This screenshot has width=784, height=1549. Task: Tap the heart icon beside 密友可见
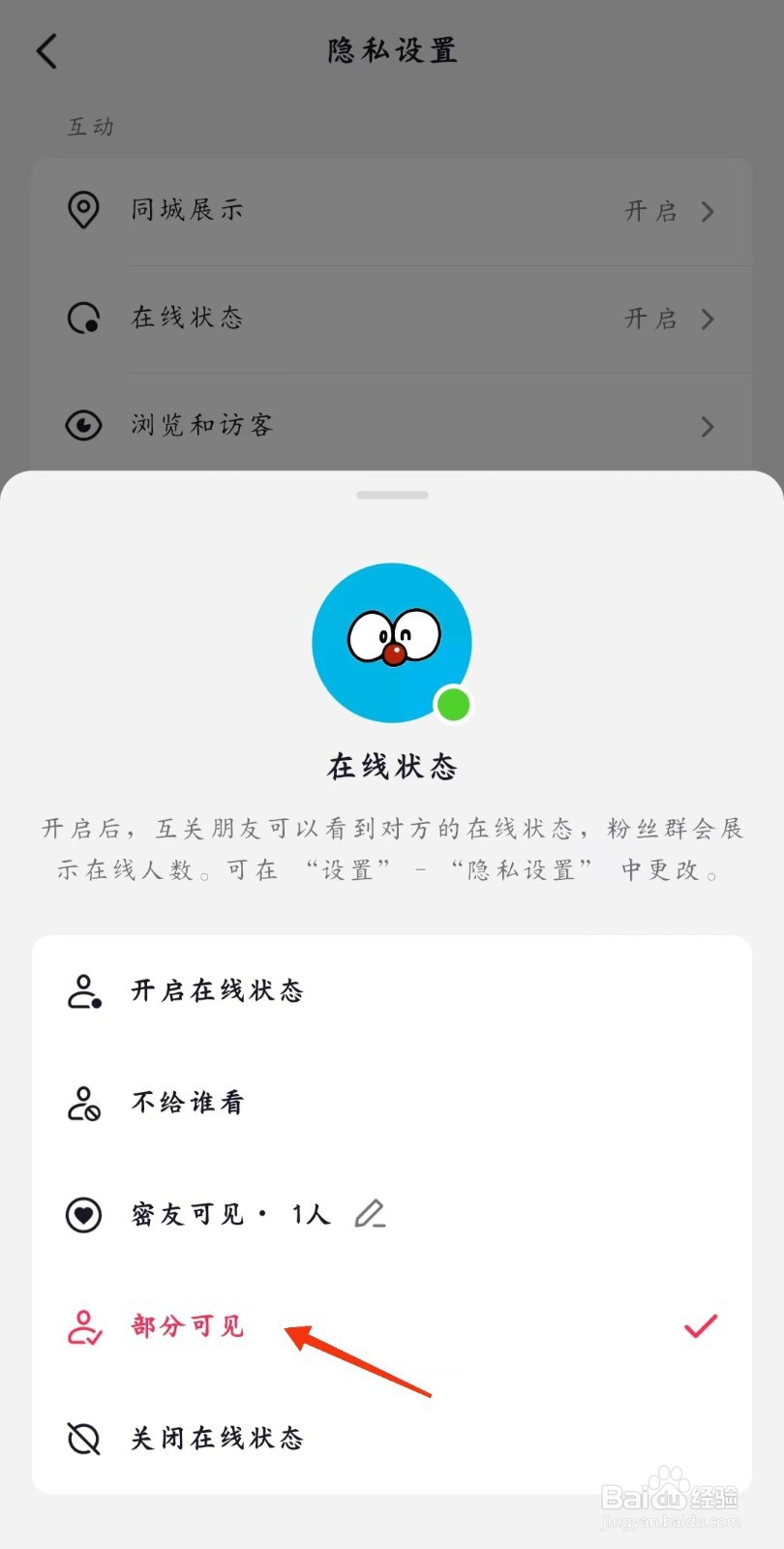click(x=83, y=1214)
